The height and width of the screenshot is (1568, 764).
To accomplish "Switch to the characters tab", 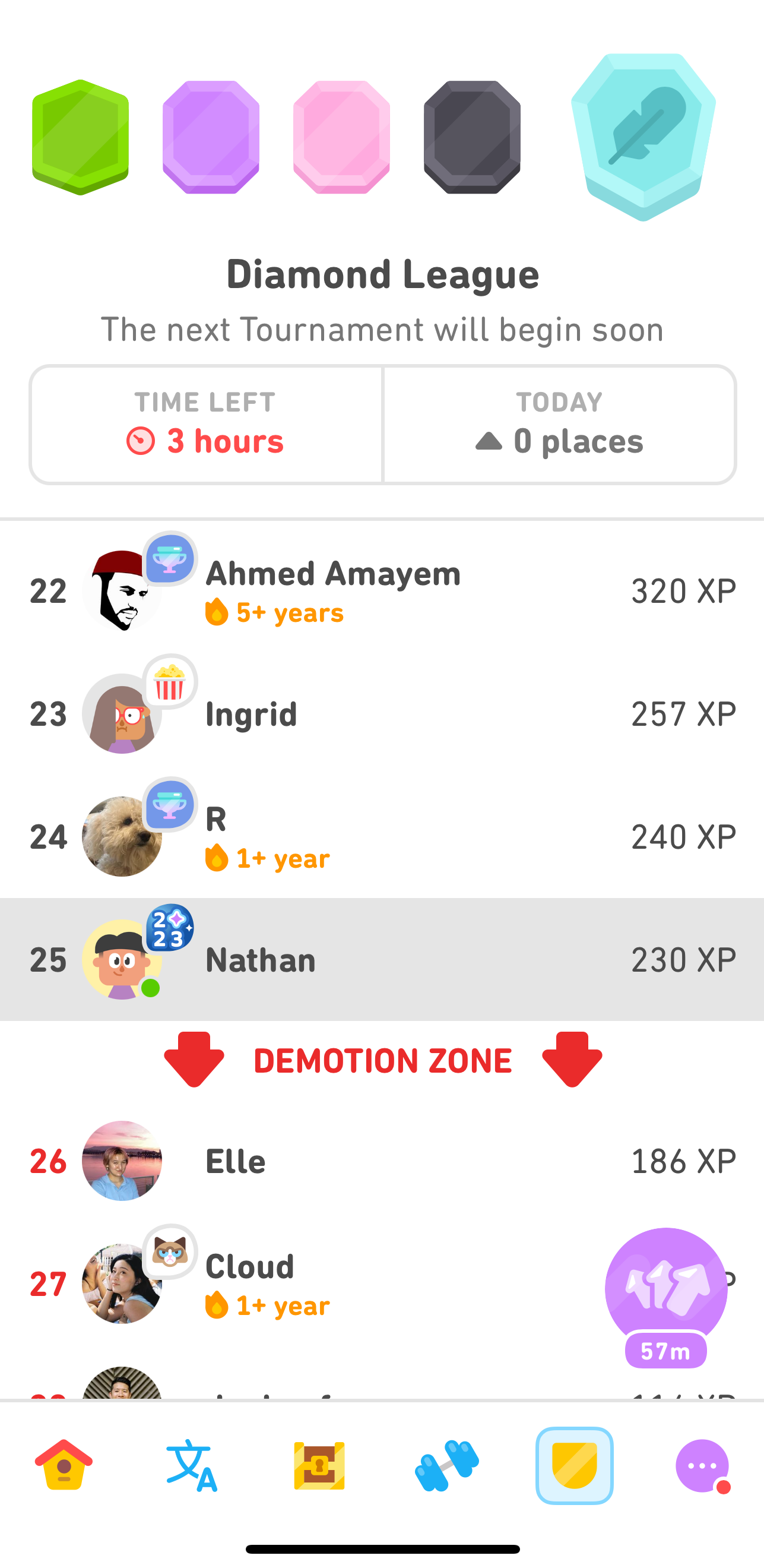I will pyautogui.click(x=192, y=1465).
